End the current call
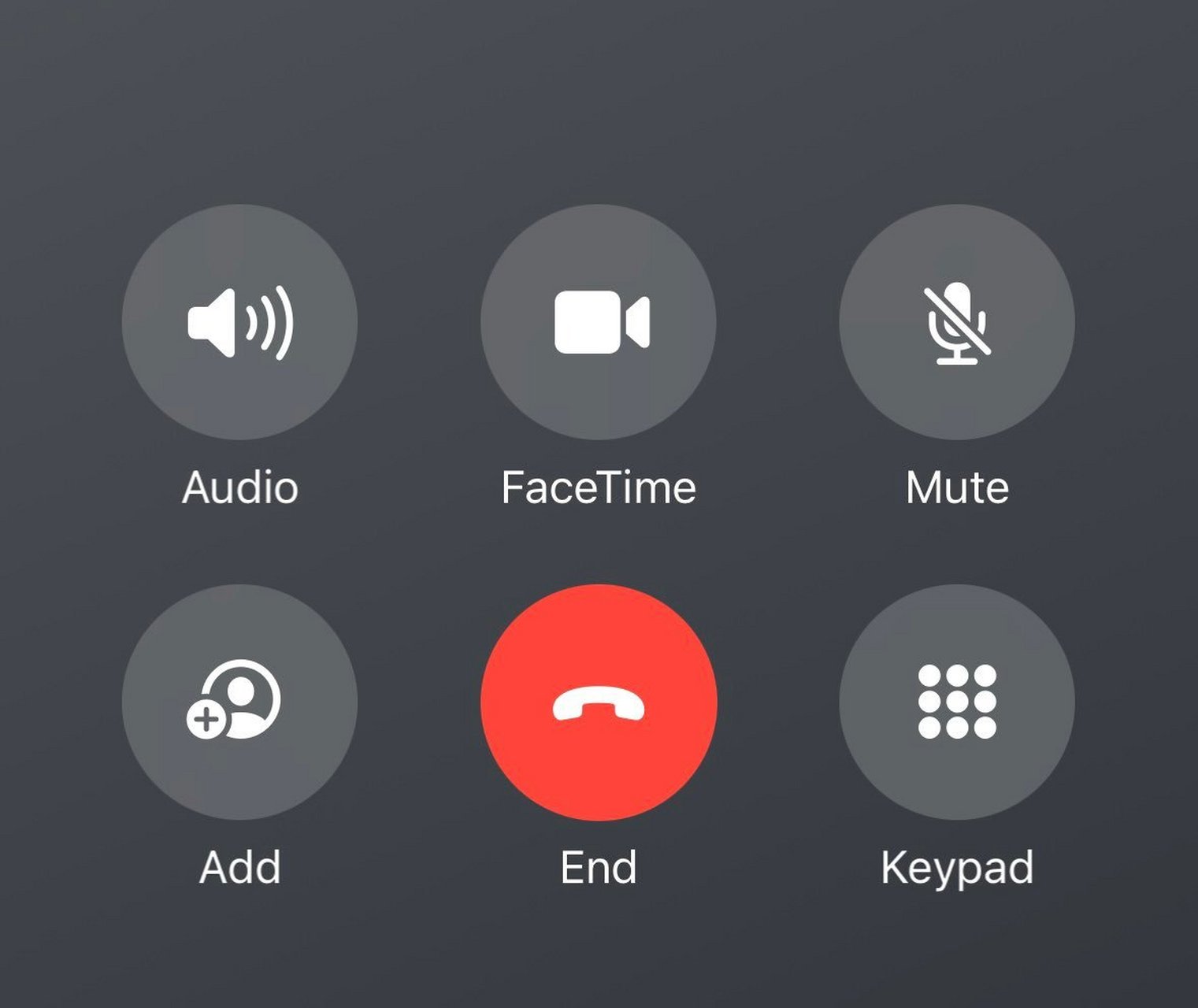This screenshot has height=1008, width=1198. [x=599, y=702]
